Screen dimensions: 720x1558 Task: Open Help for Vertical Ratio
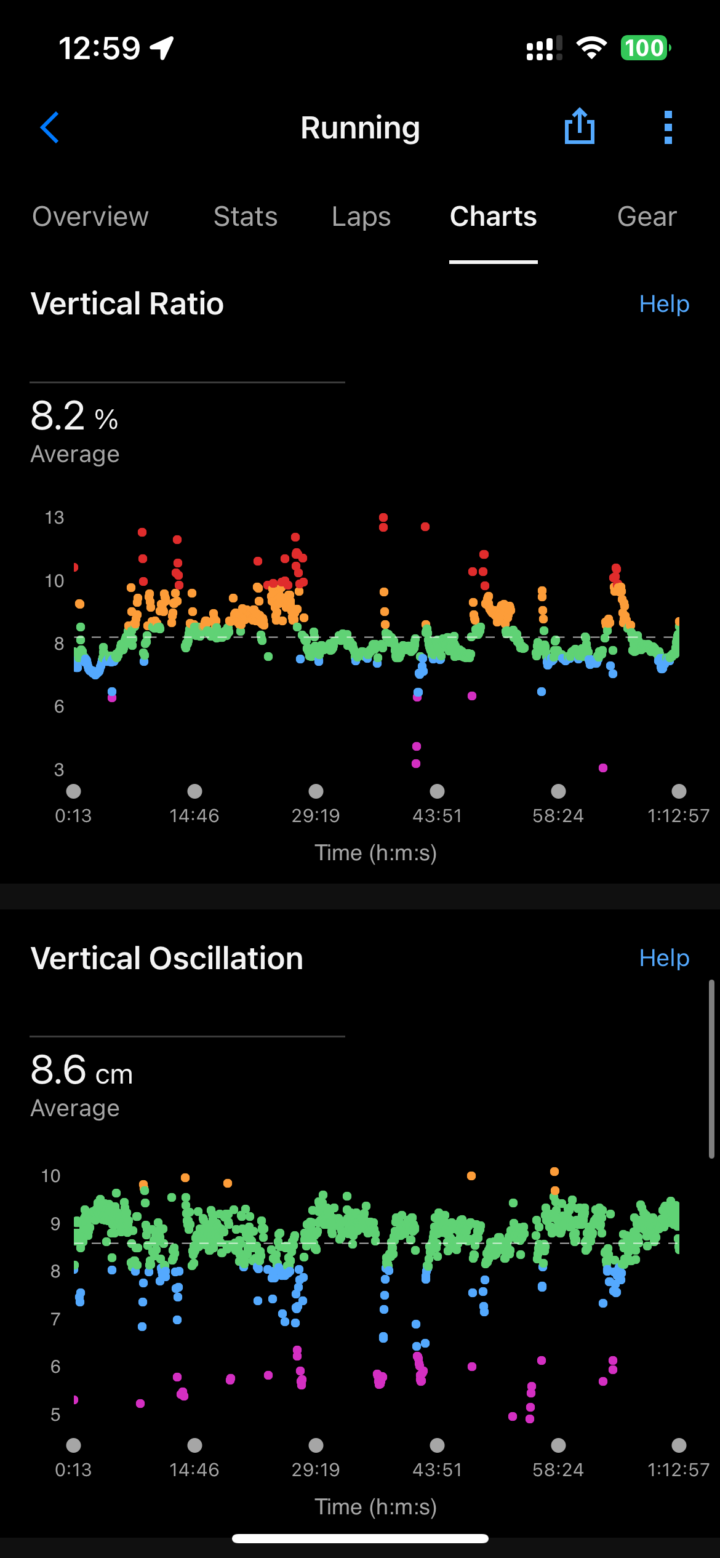tap(664, 304)
